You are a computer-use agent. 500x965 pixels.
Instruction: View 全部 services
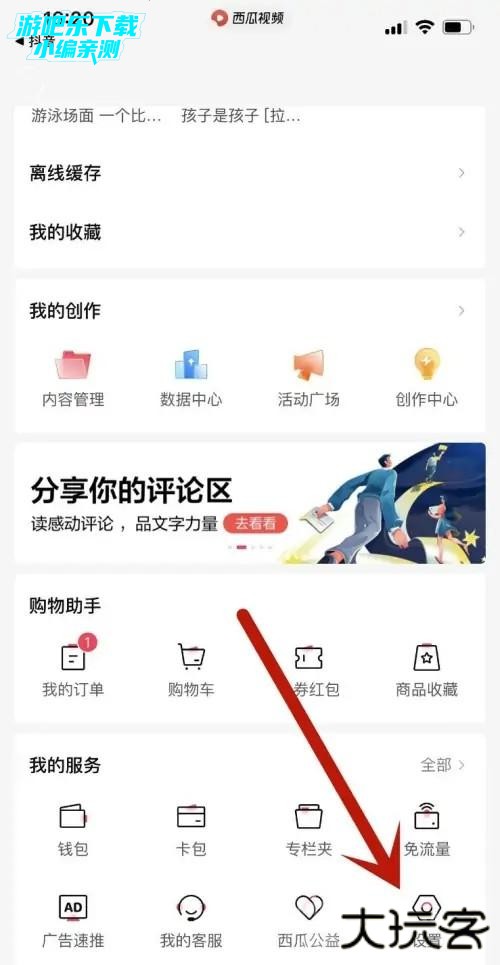coord(442,765)
